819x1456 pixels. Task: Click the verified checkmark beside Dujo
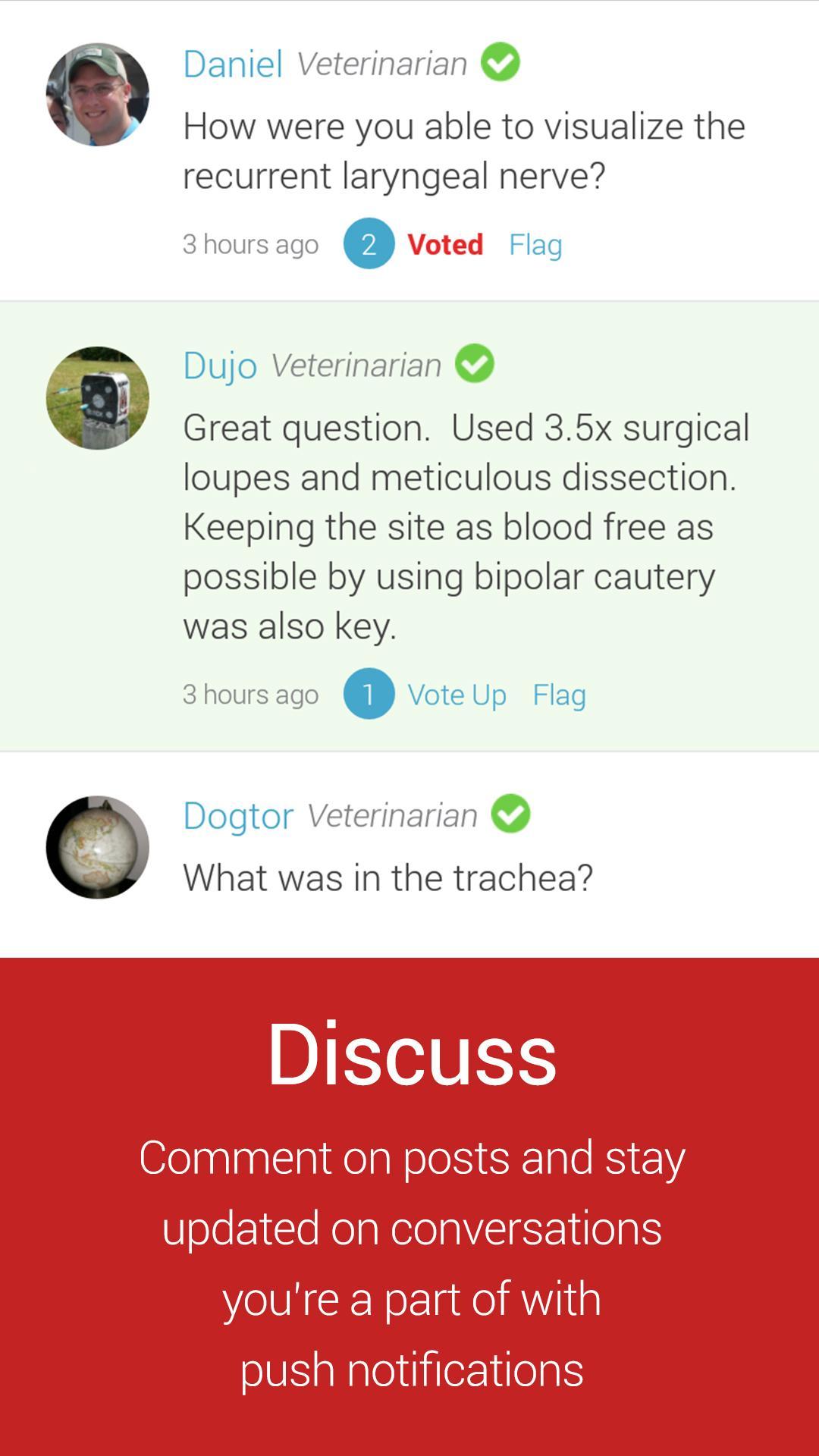(x=473, y=363)
